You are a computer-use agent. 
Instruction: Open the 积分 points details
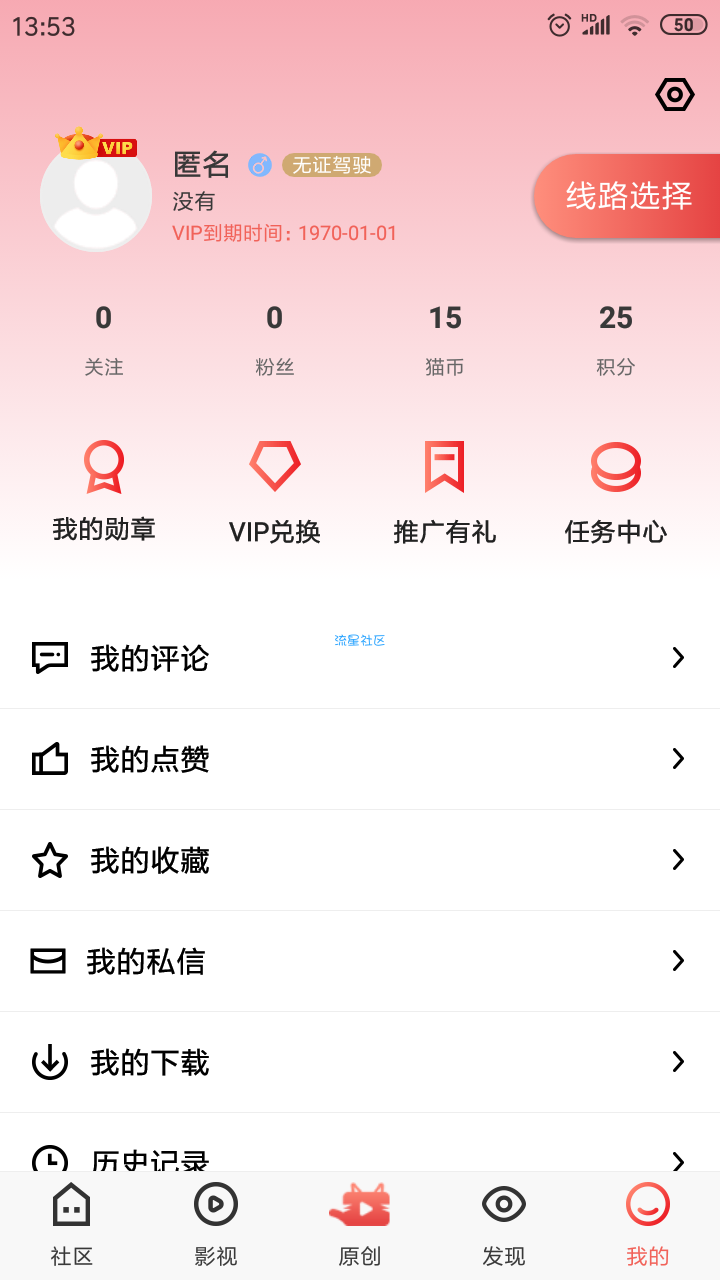coord(616,340)
